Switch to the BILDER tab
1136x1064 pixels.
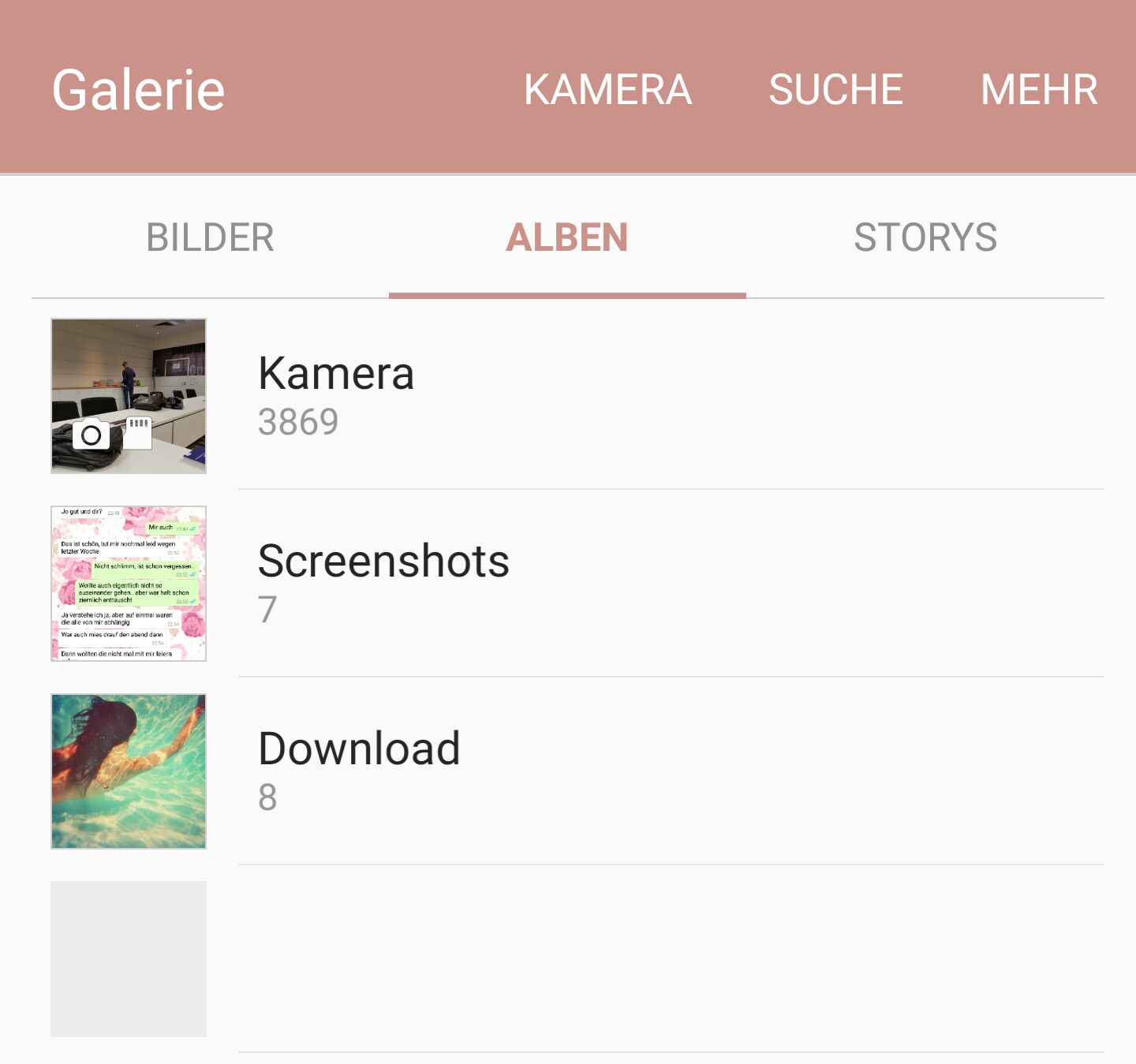tap(210, 237)
